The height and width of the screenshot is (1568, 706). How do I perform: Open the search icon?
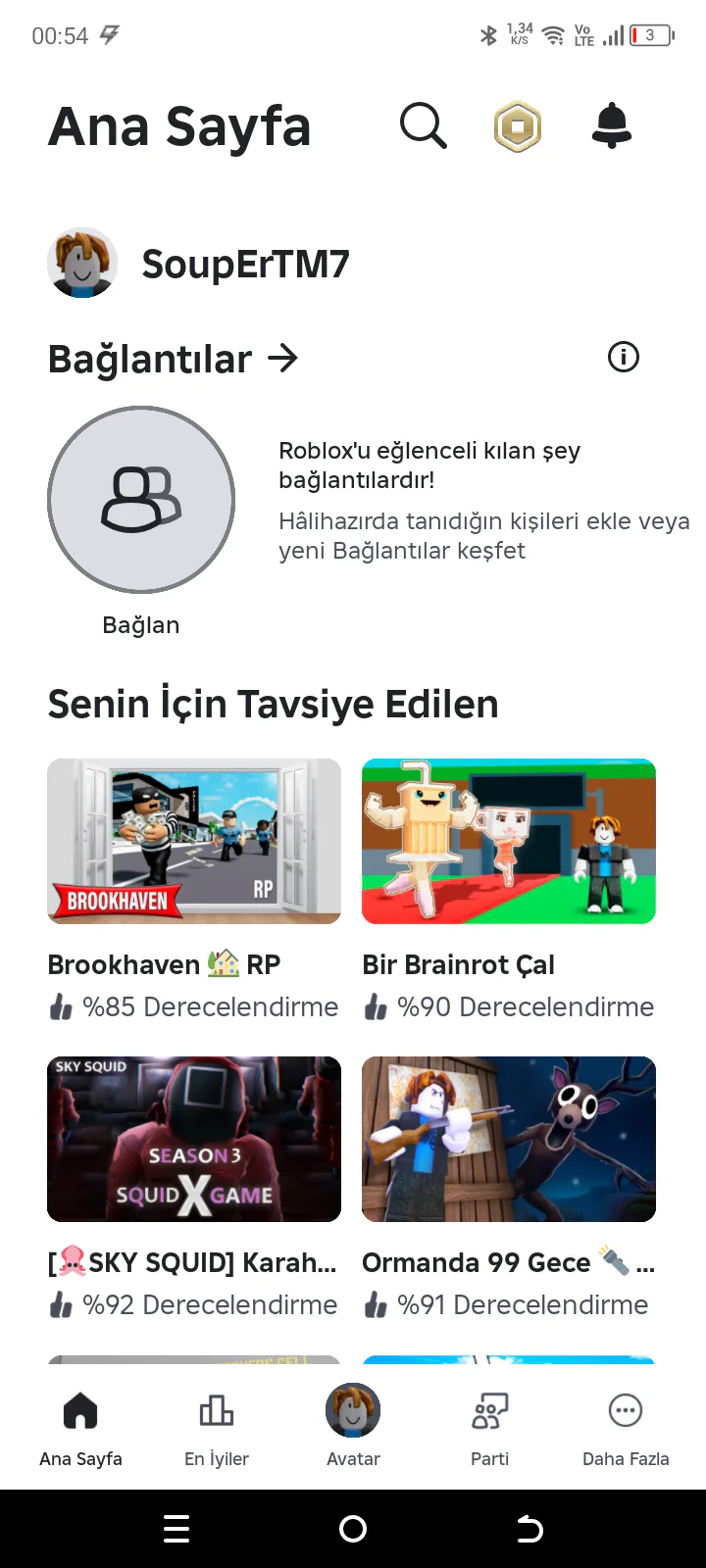[424, 126]
